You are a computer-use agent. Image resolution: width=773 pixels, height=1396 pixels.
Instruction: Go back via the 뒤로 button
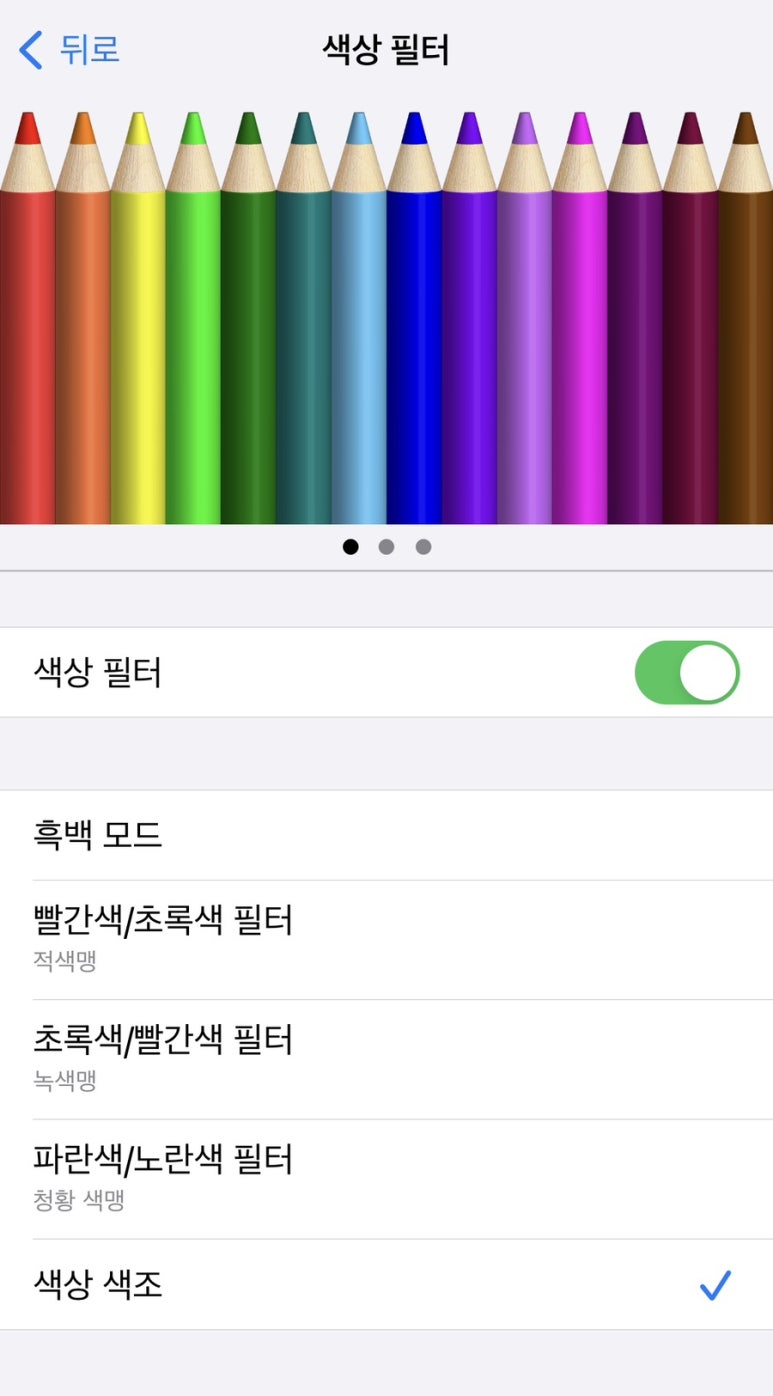tap(70, 49)
